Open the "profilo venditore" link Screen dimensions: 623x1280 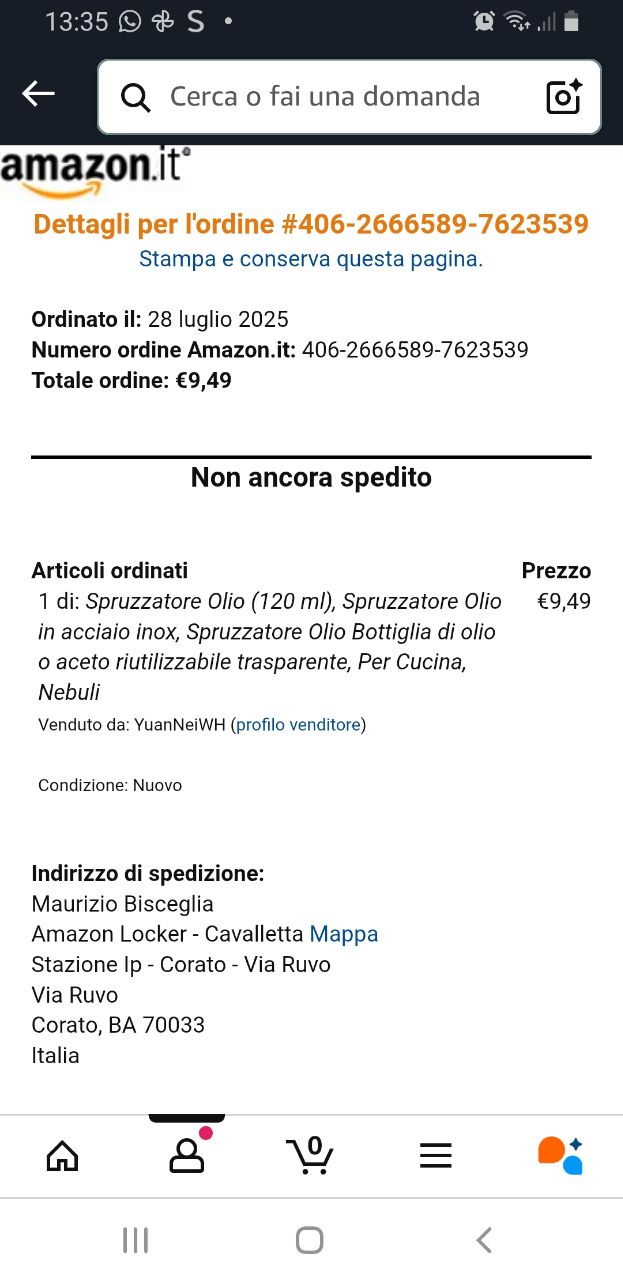pos(298,725)
